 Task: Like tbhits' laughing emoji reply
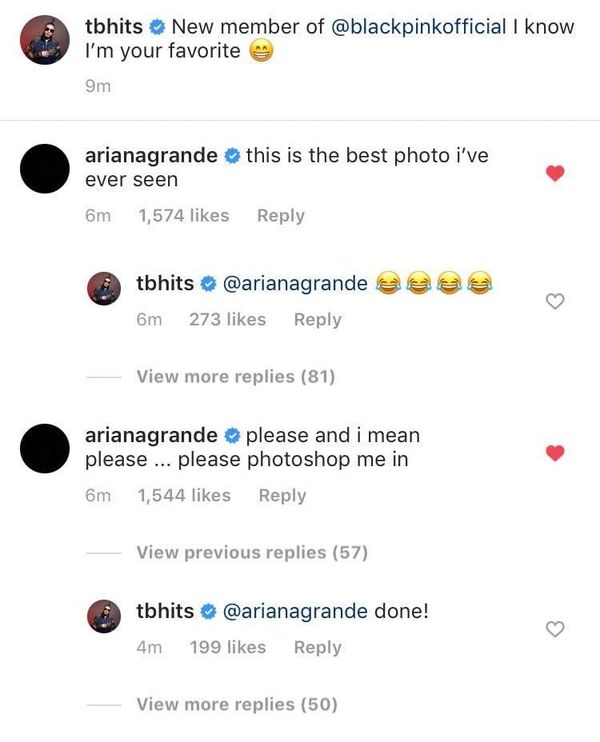tap(556, 301)
